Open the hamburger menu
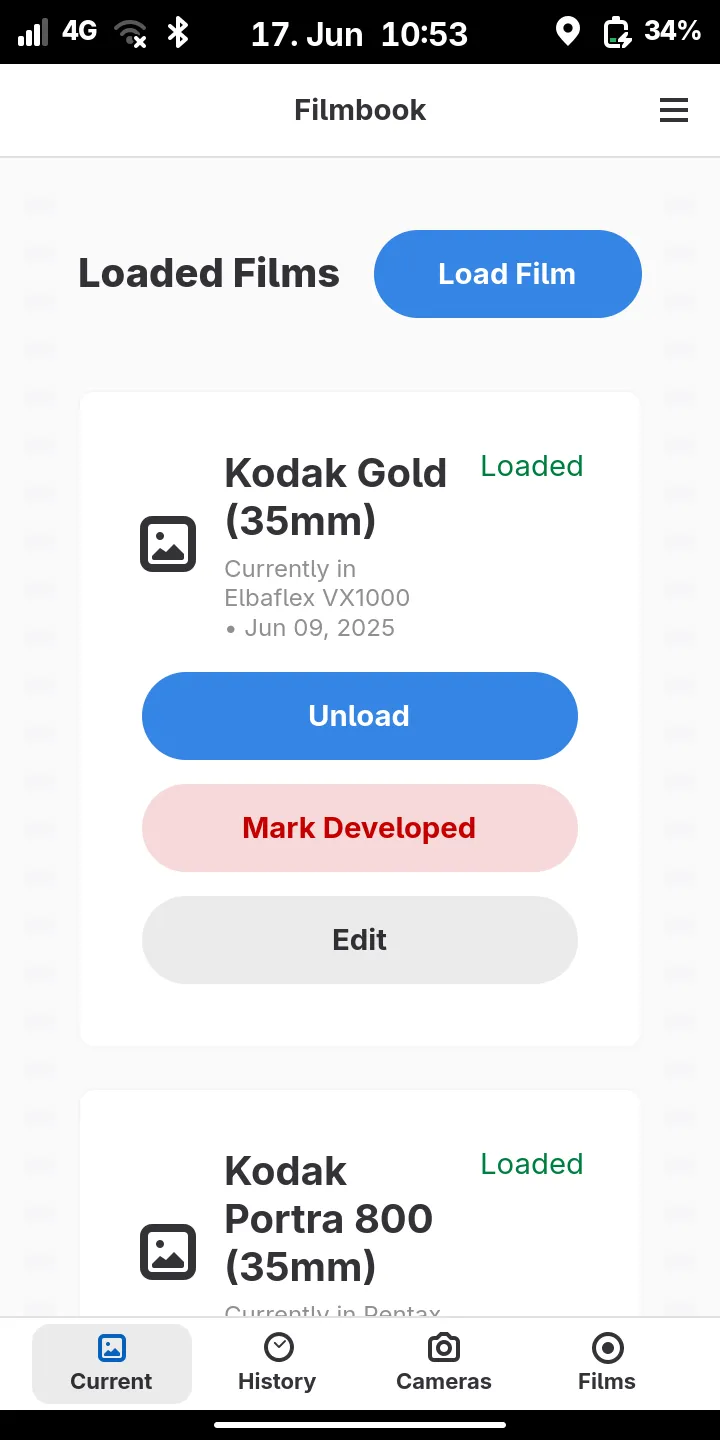The width and height of the screenshot is (720, 1440). 674,110
